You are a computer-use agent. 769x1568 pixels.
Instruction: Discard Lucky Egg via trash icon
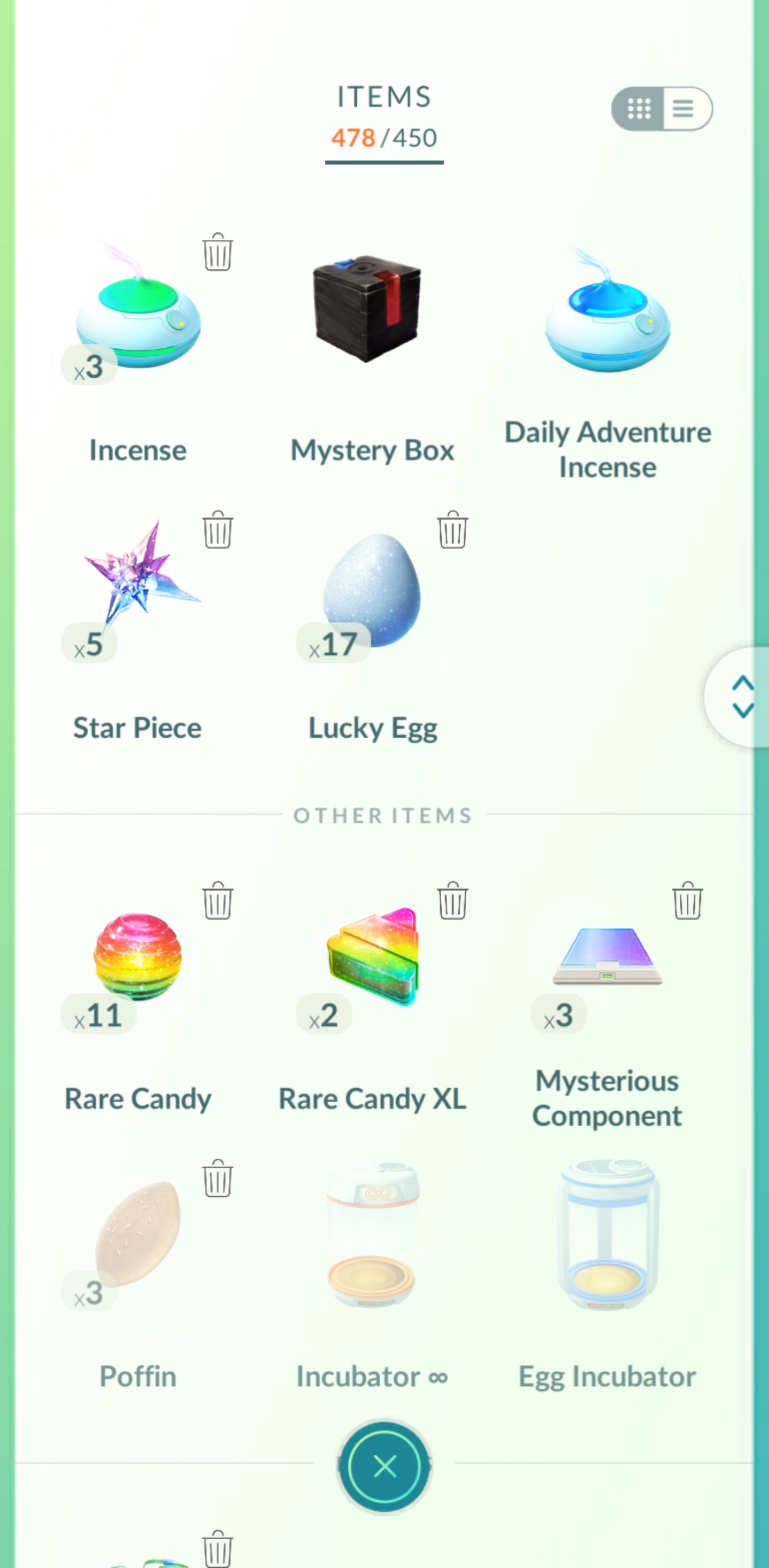click(x=452, y=530)
